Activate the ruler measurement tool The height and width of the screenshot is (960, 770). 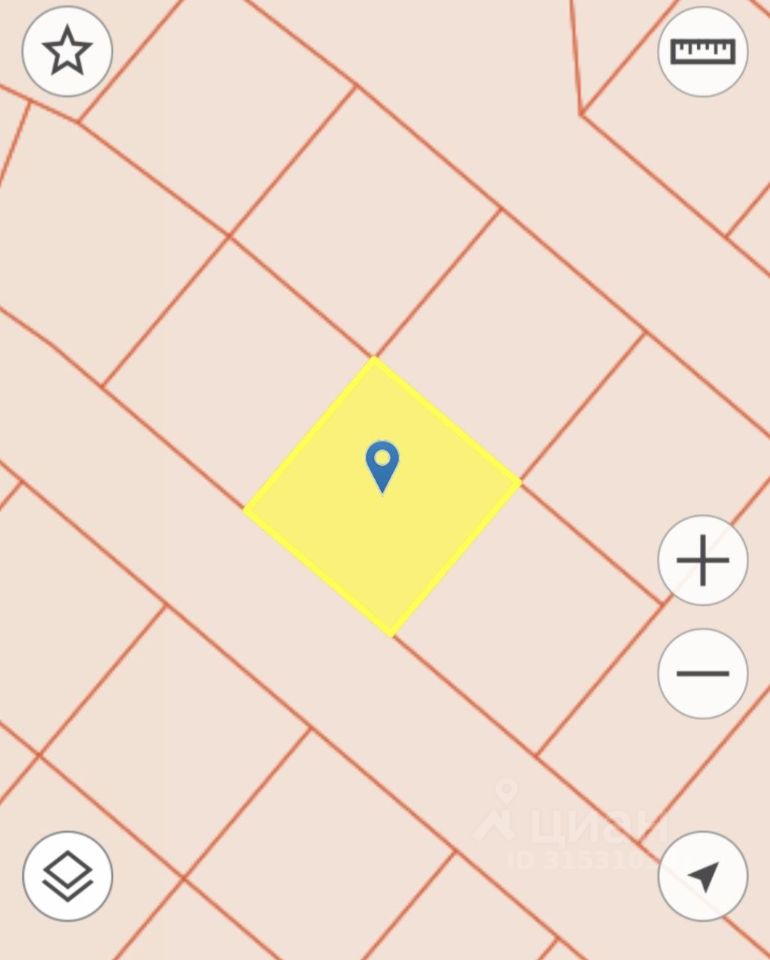click(x=702, y=51)
